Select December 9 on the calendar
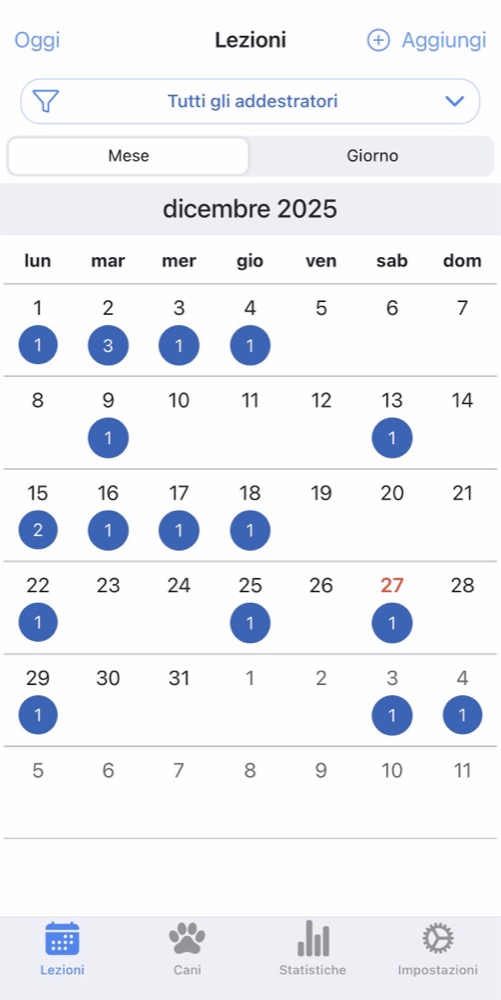This screenshot has width=501, height=1000. pyautogui.click(x=108, y=423)
